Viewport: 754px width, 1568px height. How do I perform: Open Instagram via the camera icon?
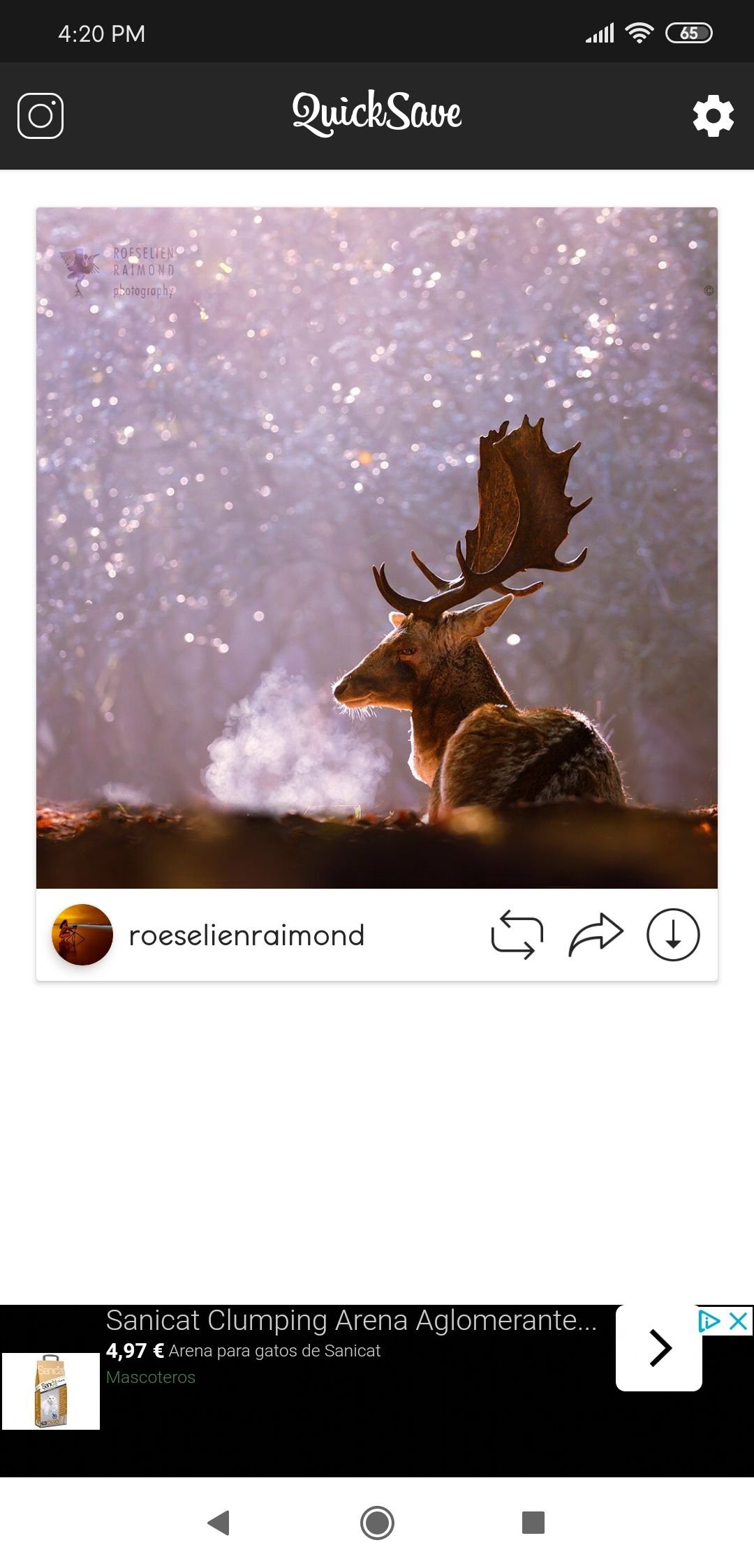(x=40, y=115)
